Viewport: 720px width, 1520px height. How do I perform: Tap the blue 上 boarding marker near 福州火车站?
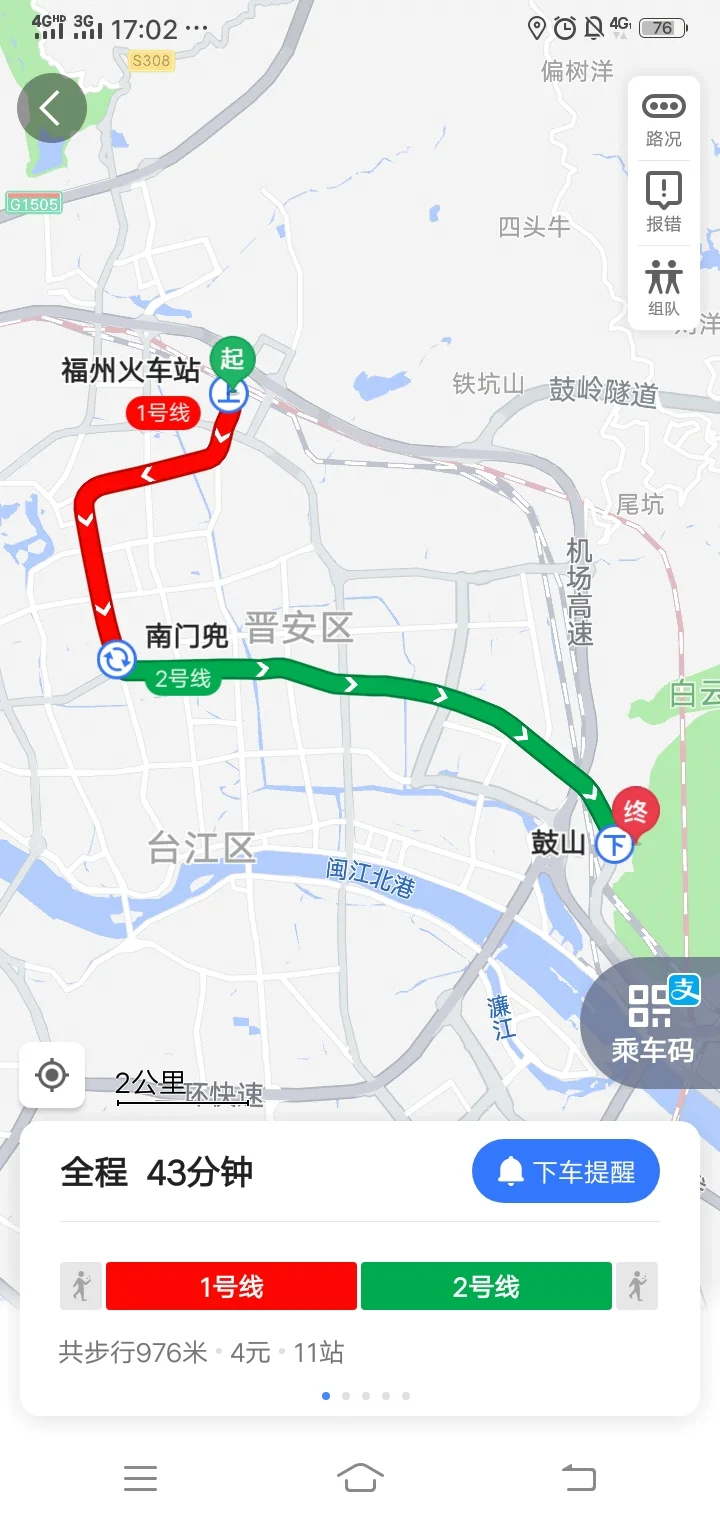(x=230, y=395)
